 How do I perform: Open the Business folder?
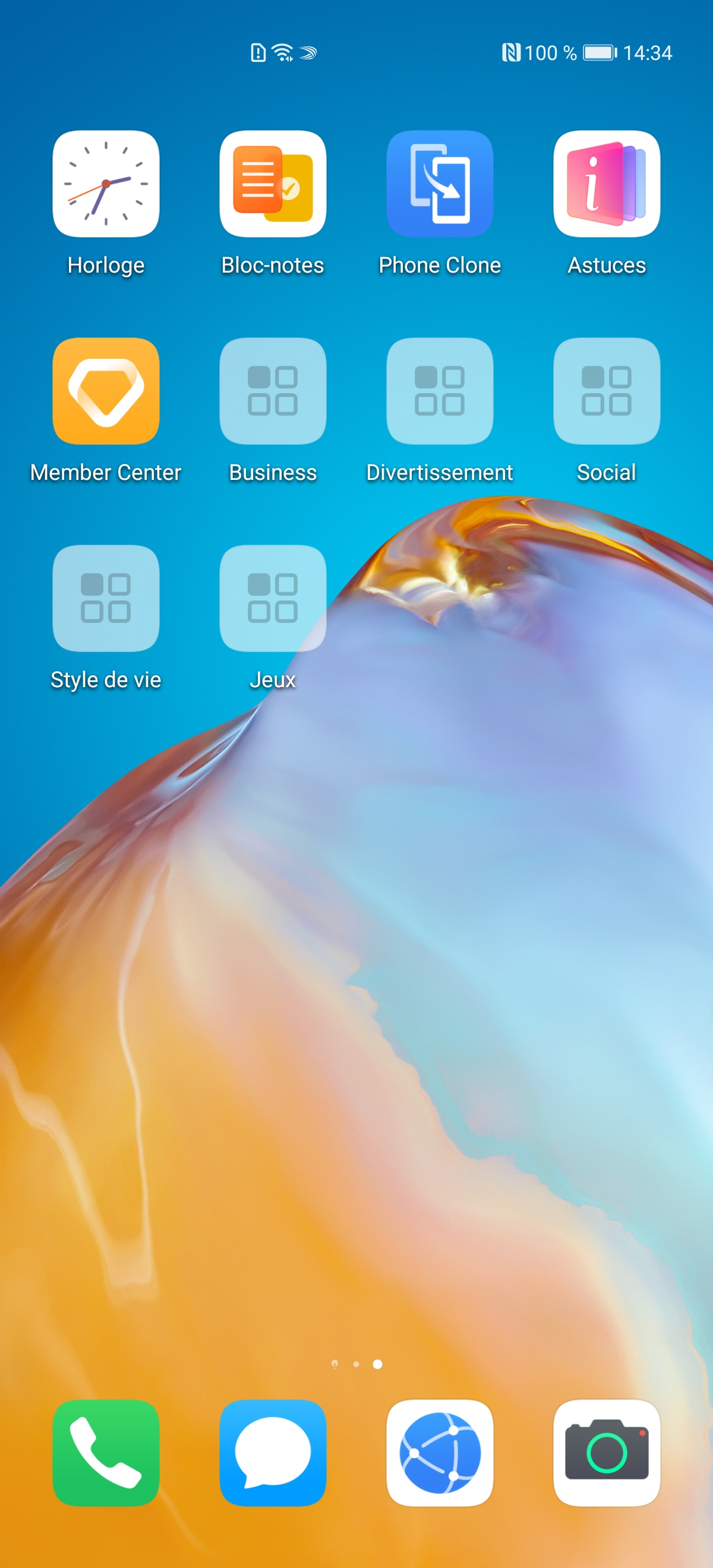click(273, 391)
